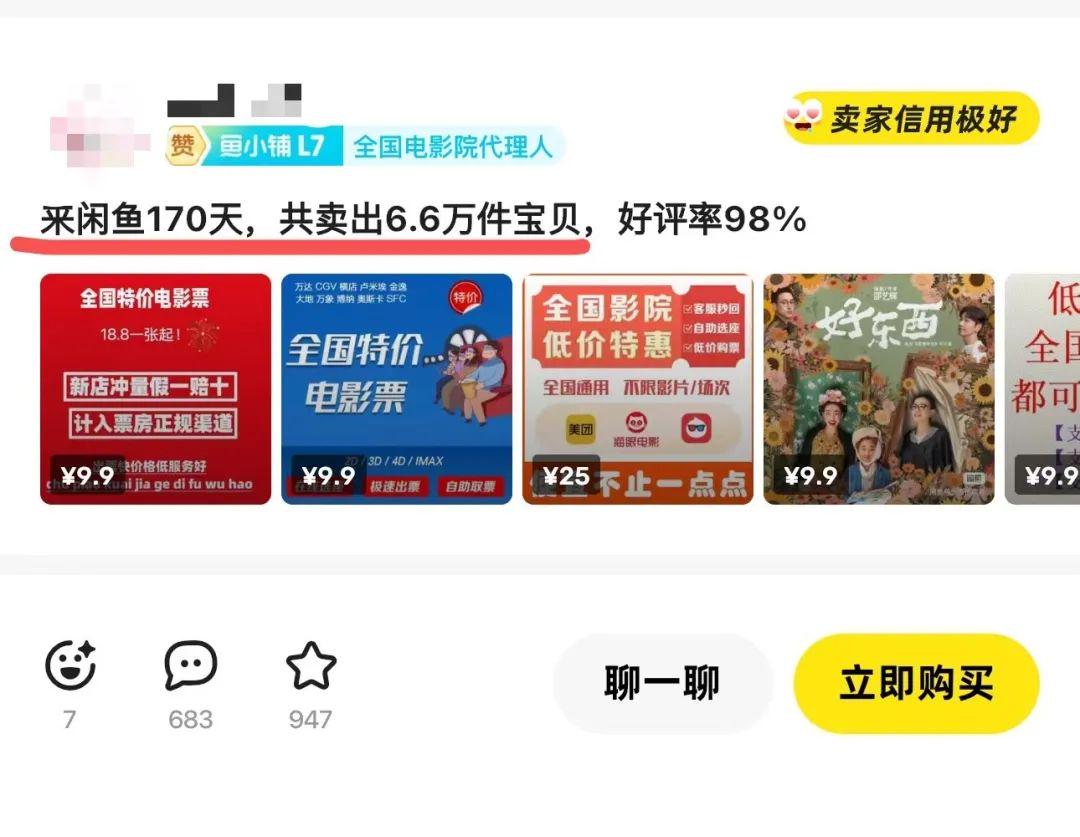Tap the 立即购买 buy now button

click(x=916, y=684)
